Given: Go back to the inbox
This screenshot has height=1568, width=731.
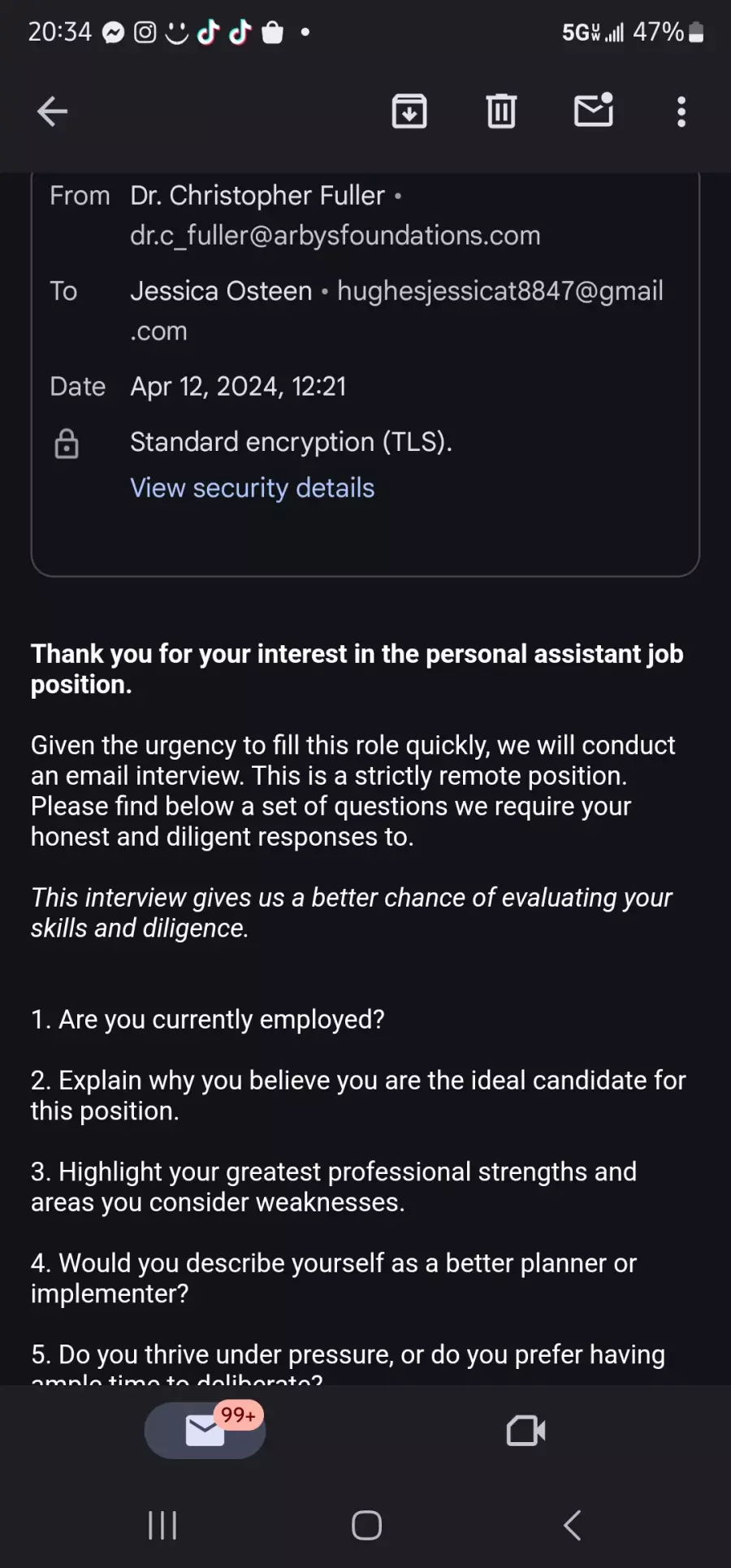Looking at the screenshot, I should tap(52, 111).
